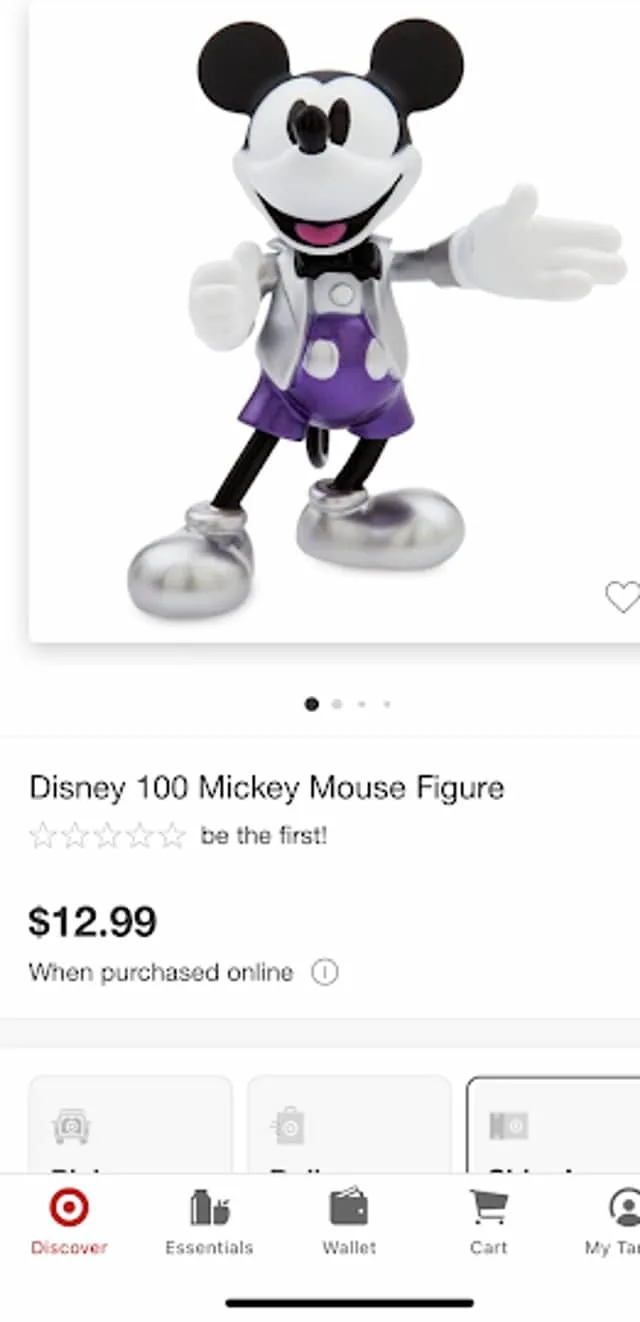Switch to the Discover tab
The height and width of the screenshot is (1322, 640).
pos(69,1222)
